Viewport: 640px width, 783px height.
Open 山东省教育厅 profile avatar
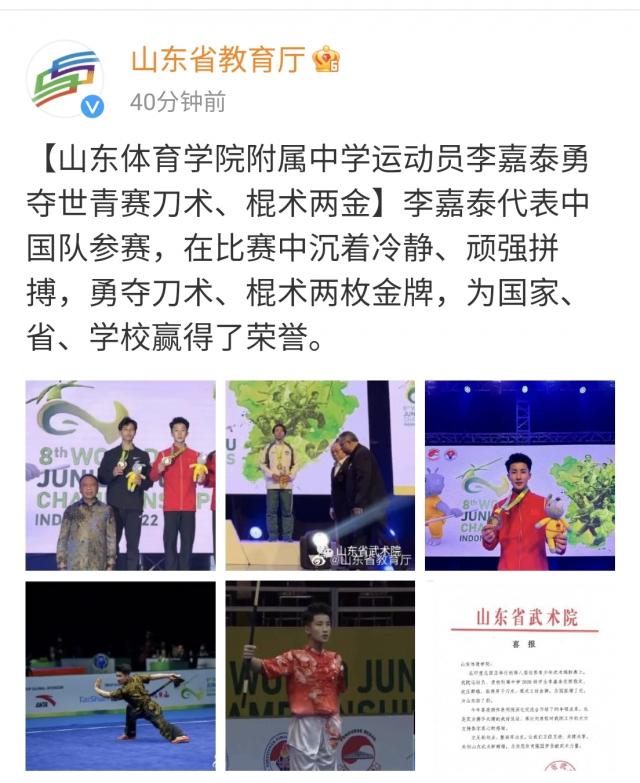pyautogui.click(x=65, y=78)
